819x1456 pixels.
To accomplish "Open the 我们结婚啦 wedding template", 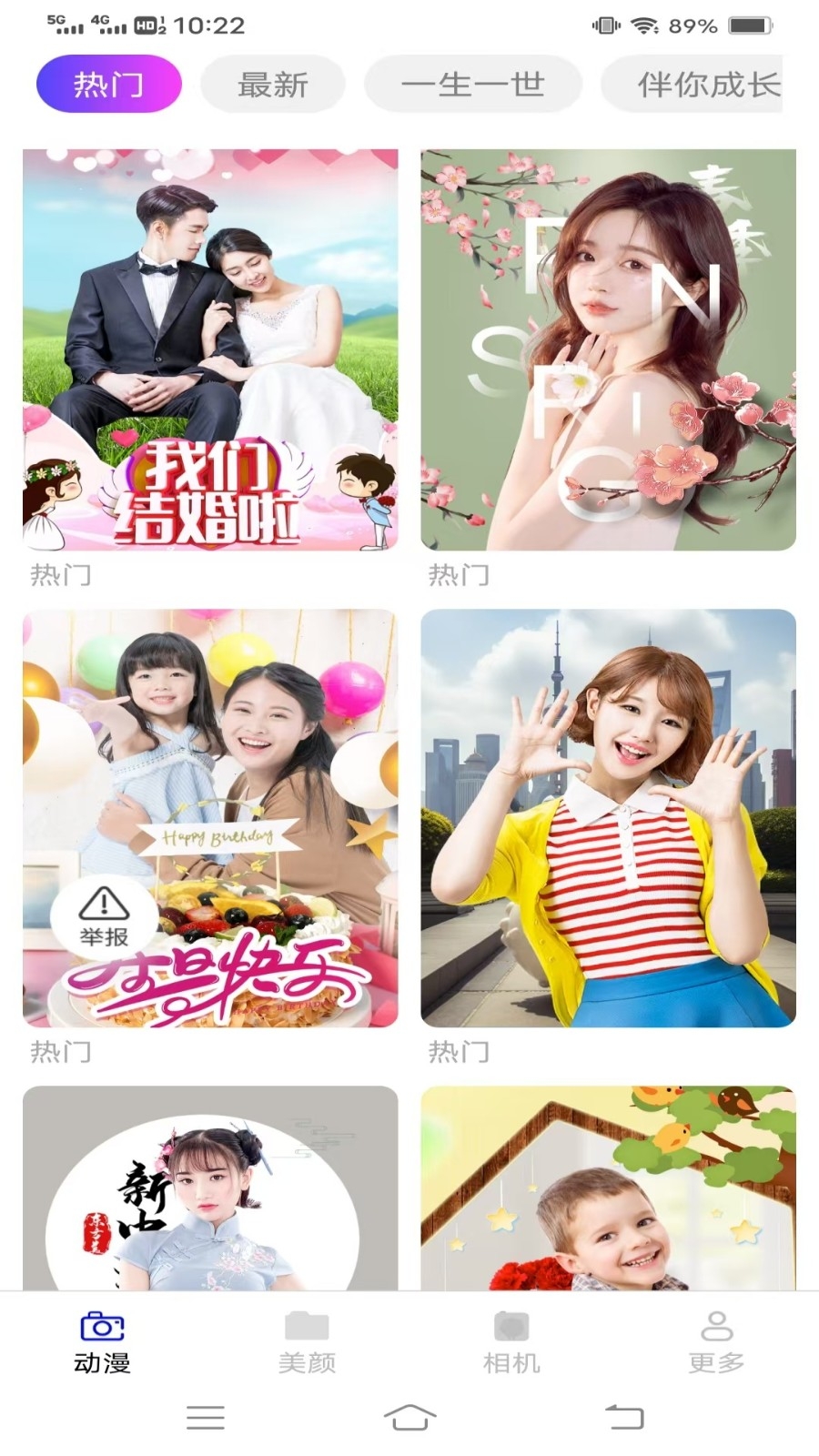I will (210, 349).
